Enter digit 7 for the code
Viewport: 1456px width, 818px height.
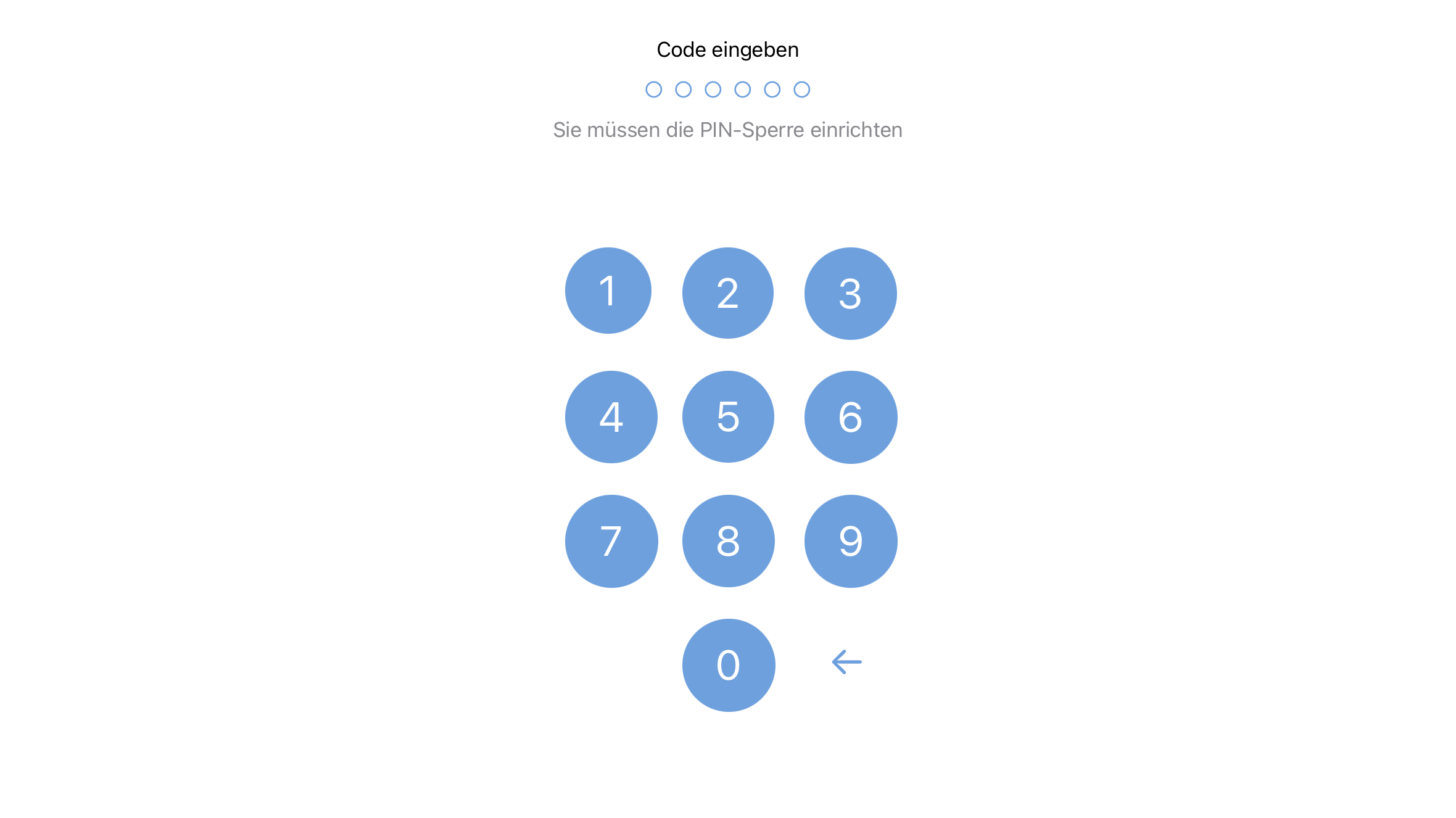(611, 541)
